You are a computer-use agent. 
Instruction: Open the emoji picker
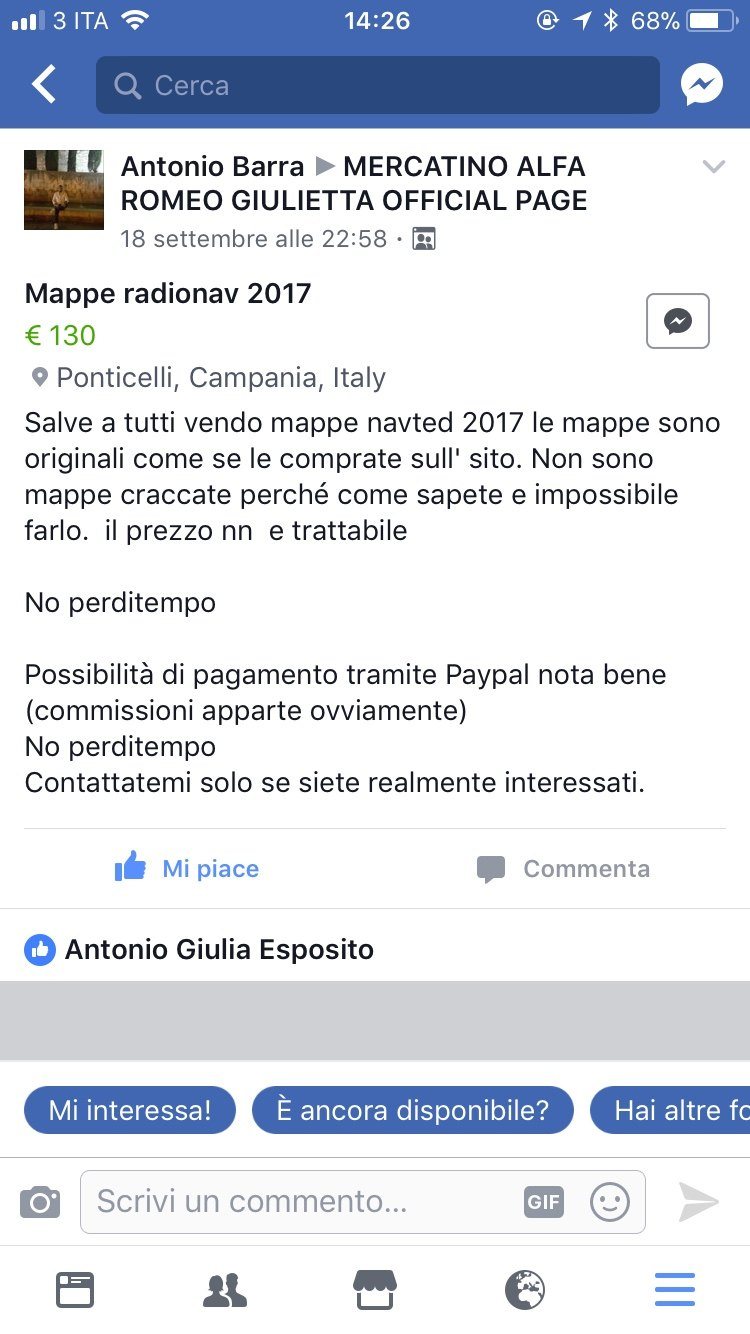coord(610,1201)
